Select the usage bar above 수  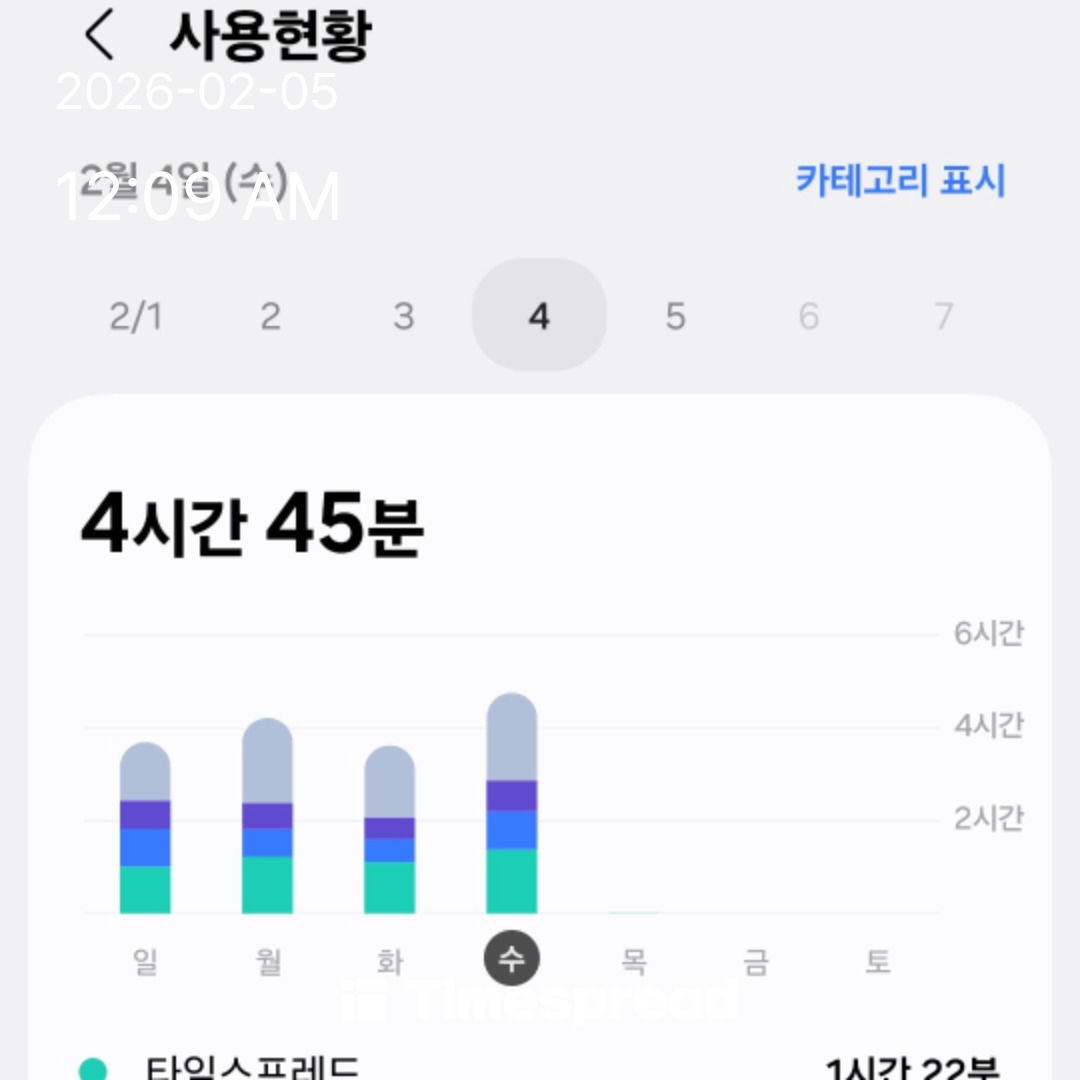511,803
